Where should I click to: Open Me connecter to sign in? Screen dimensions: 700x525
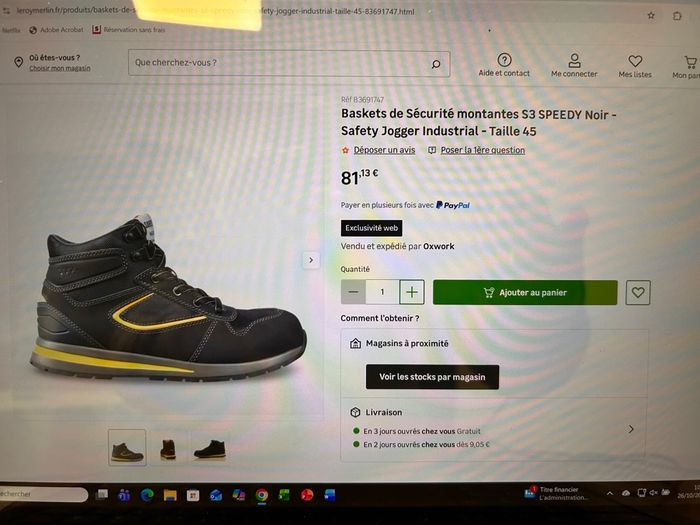point(574,66)
